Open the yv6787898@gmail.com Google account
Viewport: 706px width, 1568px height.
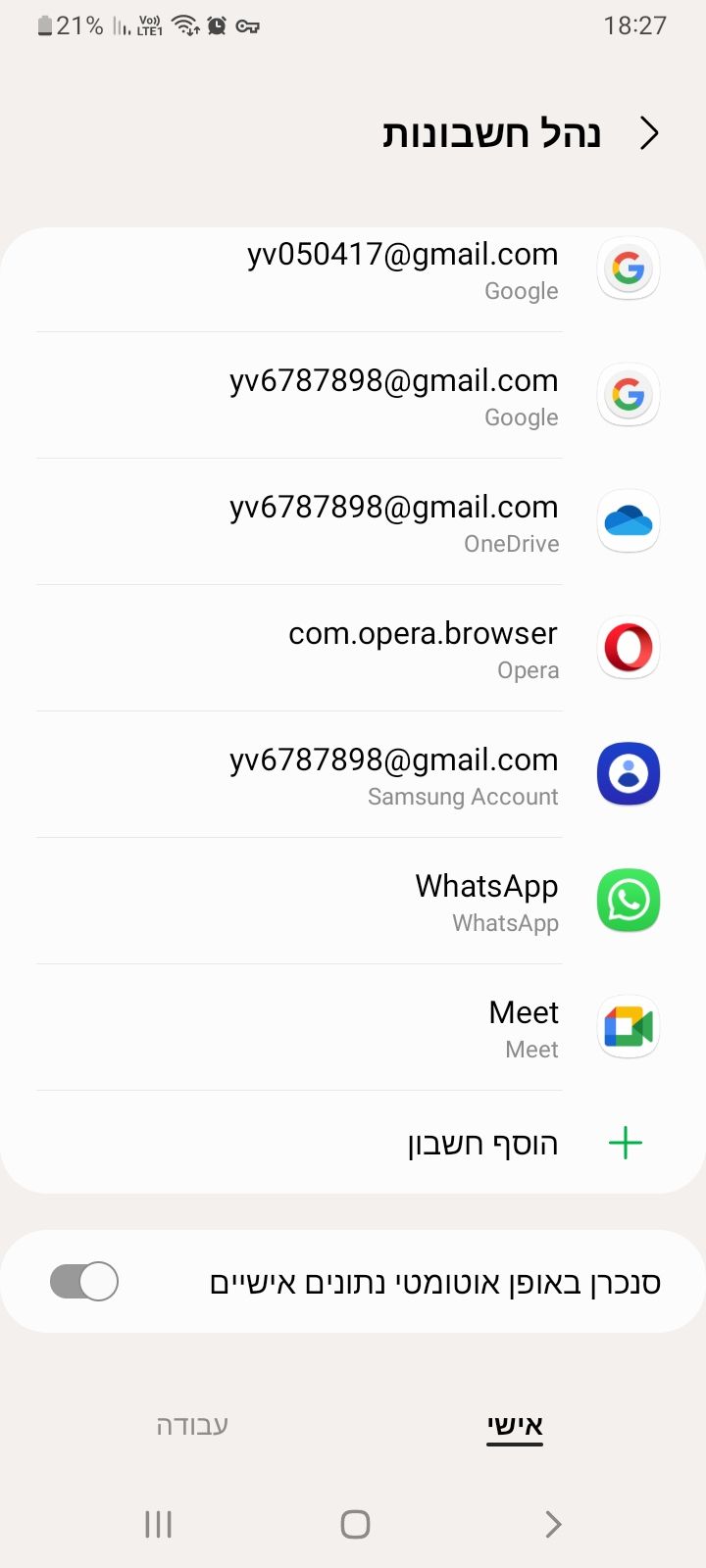point(353,395)
